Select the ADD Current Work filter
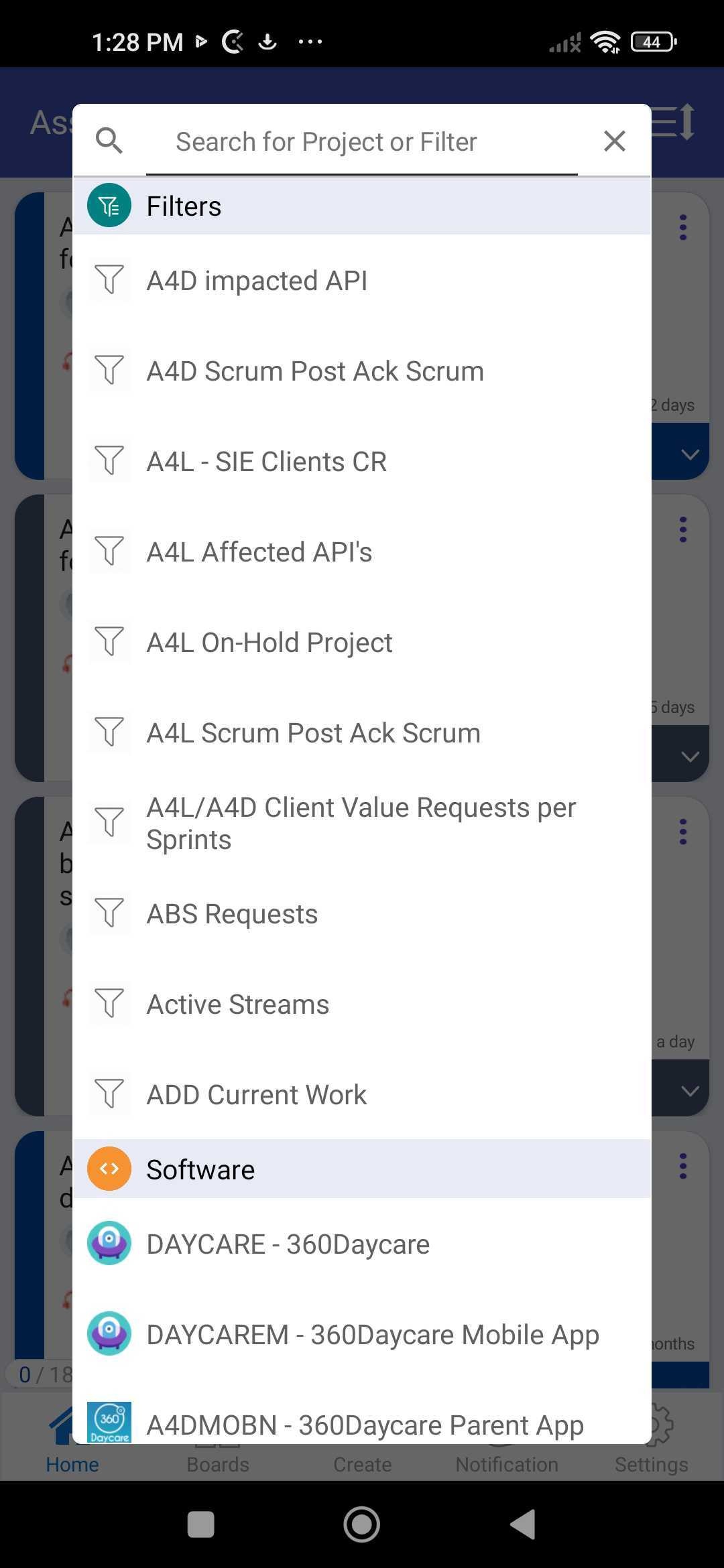Viewport: 724px width, 1568px height. [257, 1095]
